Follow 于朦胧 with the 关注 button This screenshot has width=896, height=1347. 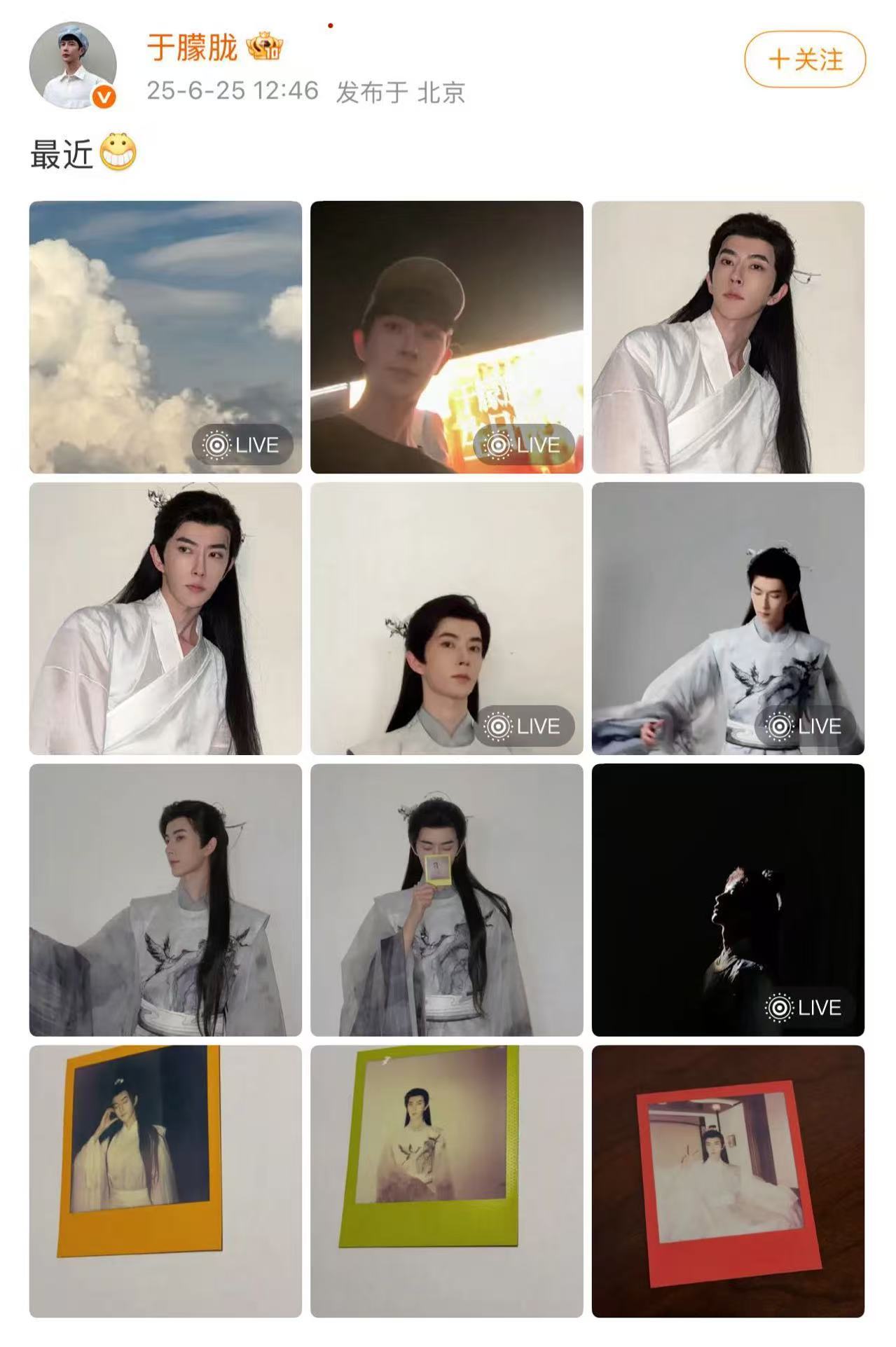point(804,60)
